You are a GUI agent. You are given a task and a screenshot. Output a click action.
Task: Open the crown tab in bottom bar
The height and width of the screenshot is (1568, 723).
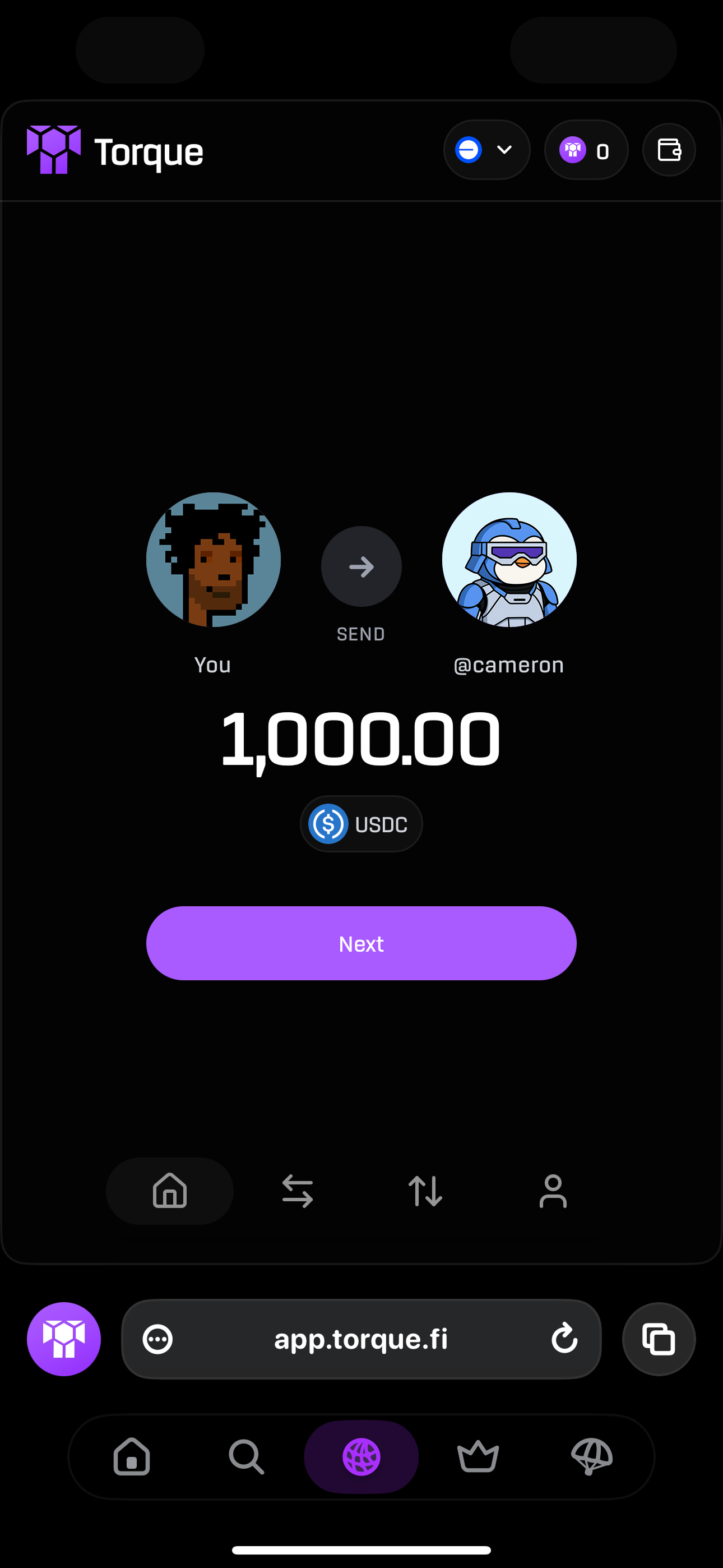click(478, 1456)
